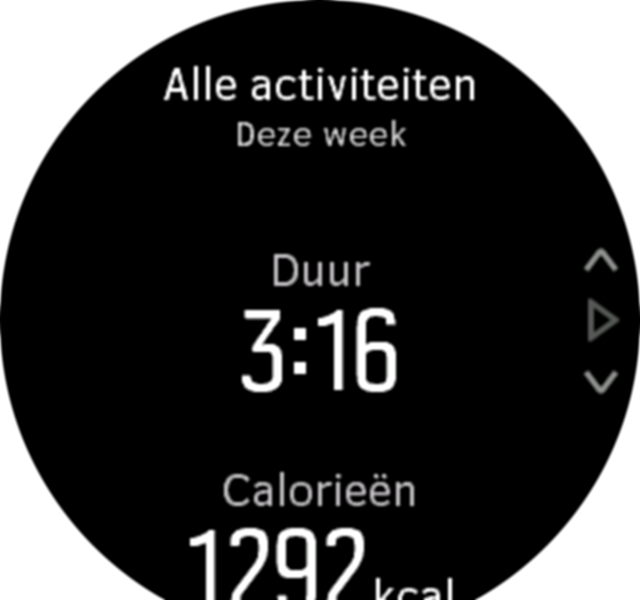Tap the up arrow on the right
The width and height of the screenshot is (640, 600).
(600, 263)
